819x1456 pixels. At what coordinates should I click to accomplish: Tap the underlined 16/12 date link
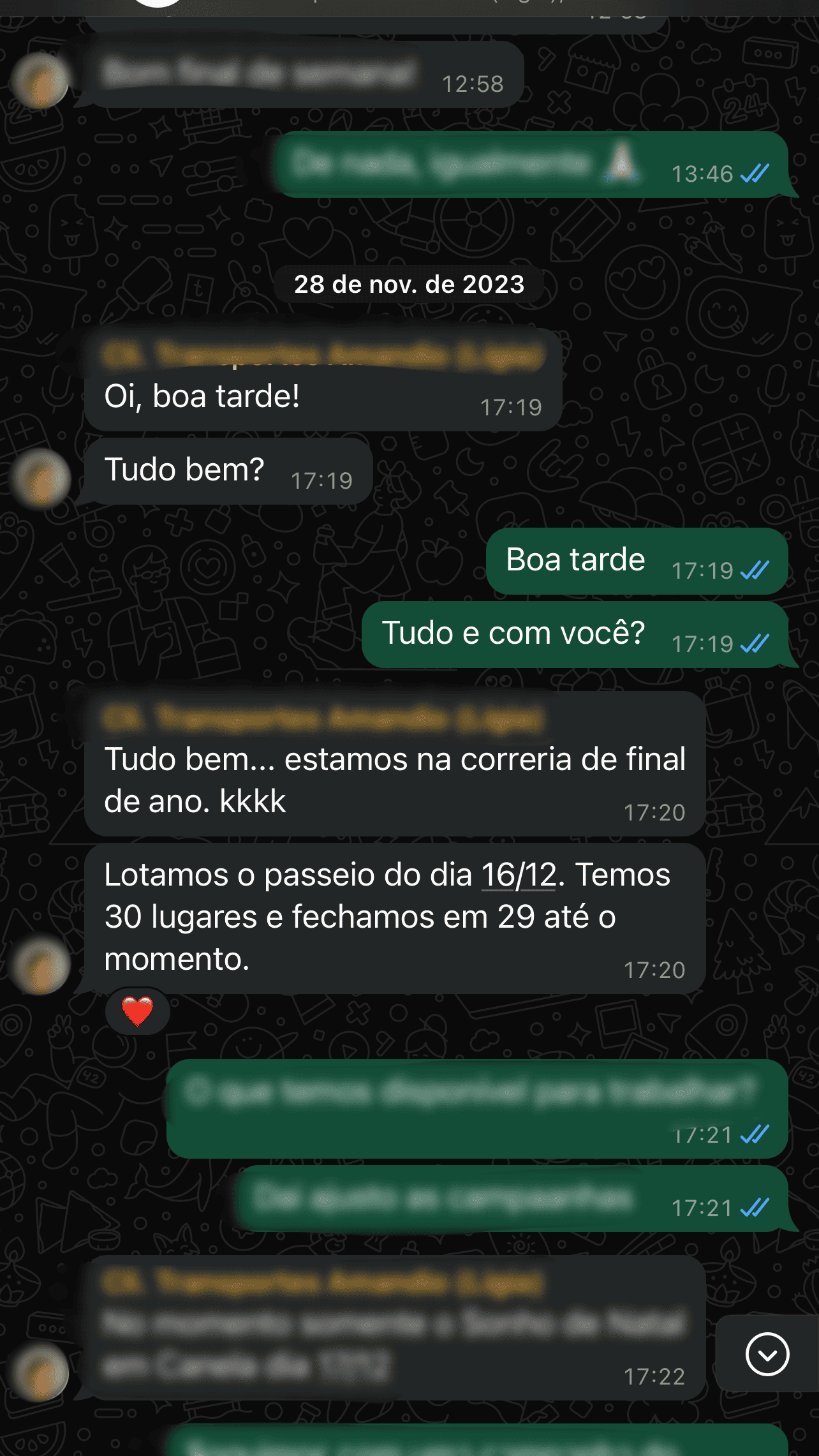(519, 875)
